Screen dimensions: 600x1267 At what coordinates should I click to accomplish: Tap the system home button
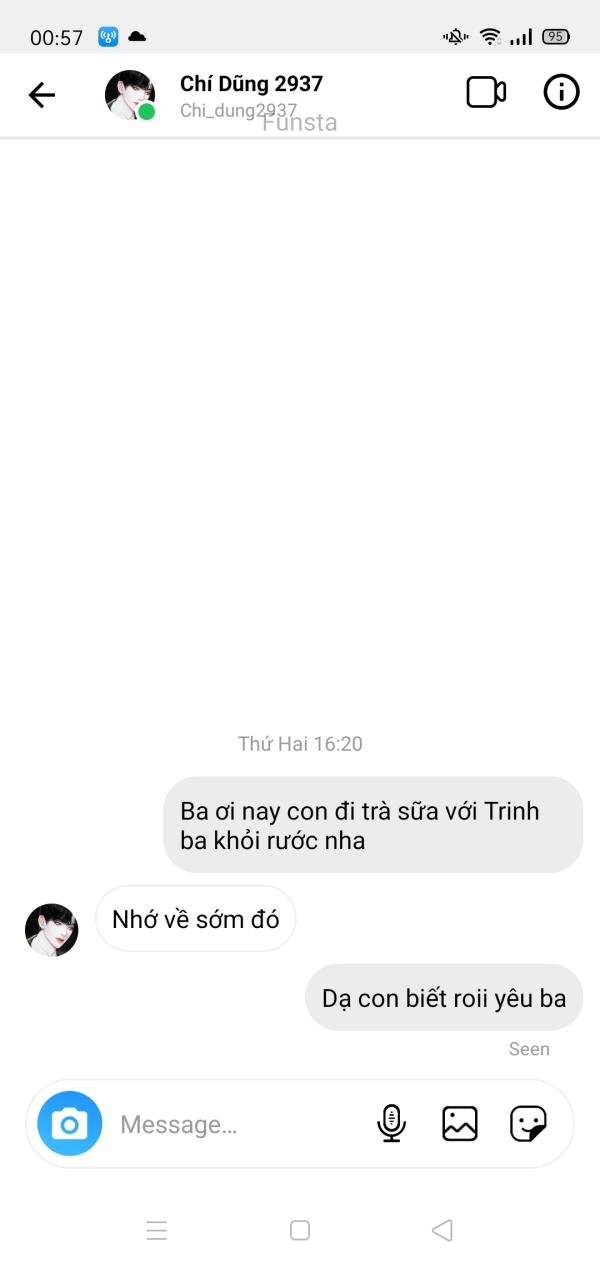click(300, 1230)
